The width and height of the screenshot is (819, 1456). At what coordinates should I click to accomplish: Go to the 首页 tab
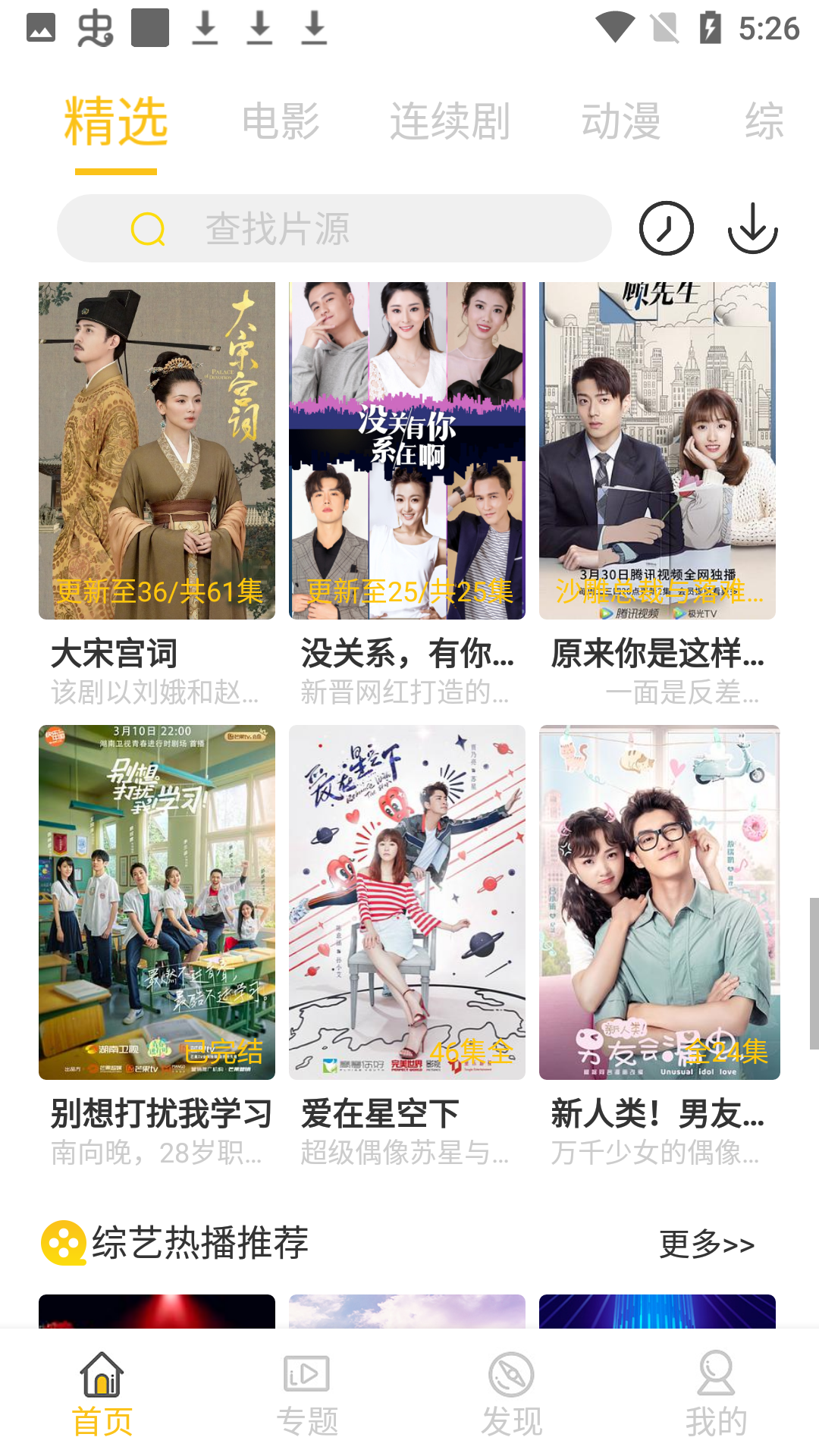click(x=102, y=1394)
